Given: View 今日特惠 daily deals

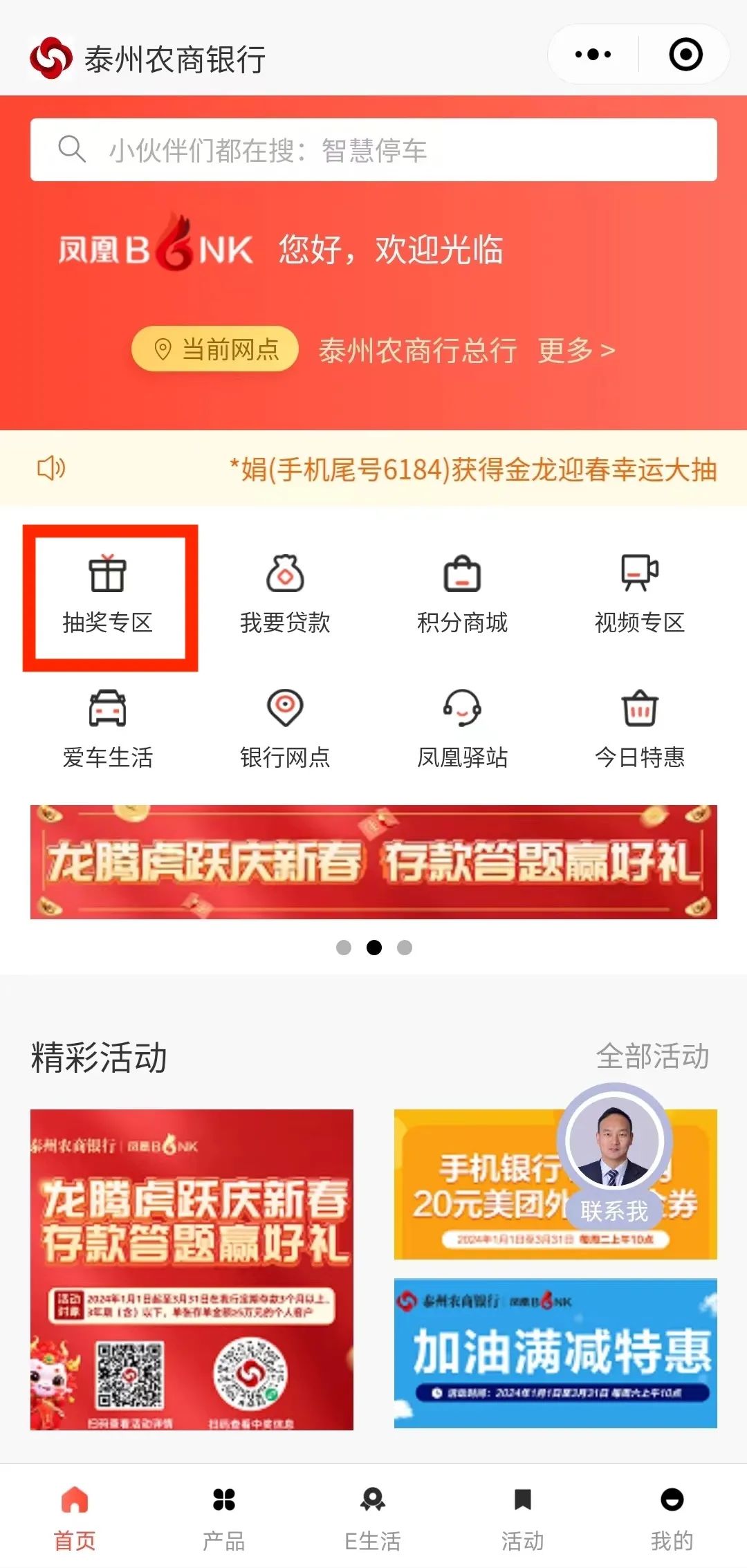Looking at the screenshot, I should pyautogui.click(x=639, y=729).
